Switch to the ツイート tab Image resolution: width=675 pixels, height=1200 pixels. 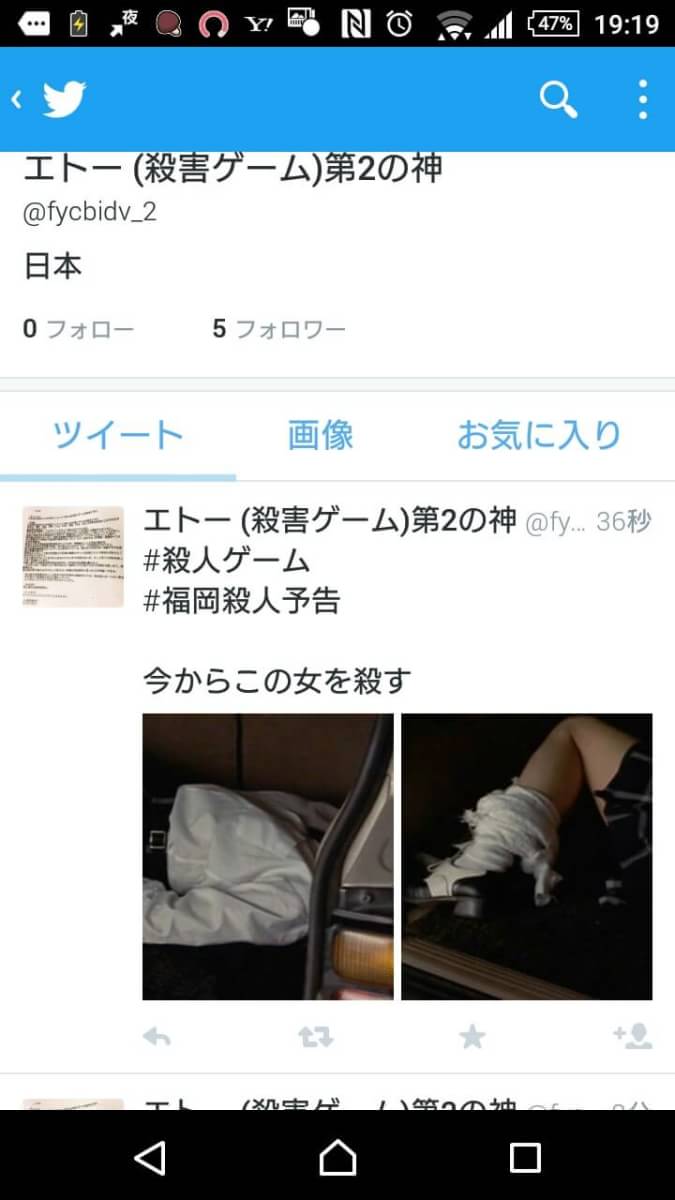click(118, 435)
